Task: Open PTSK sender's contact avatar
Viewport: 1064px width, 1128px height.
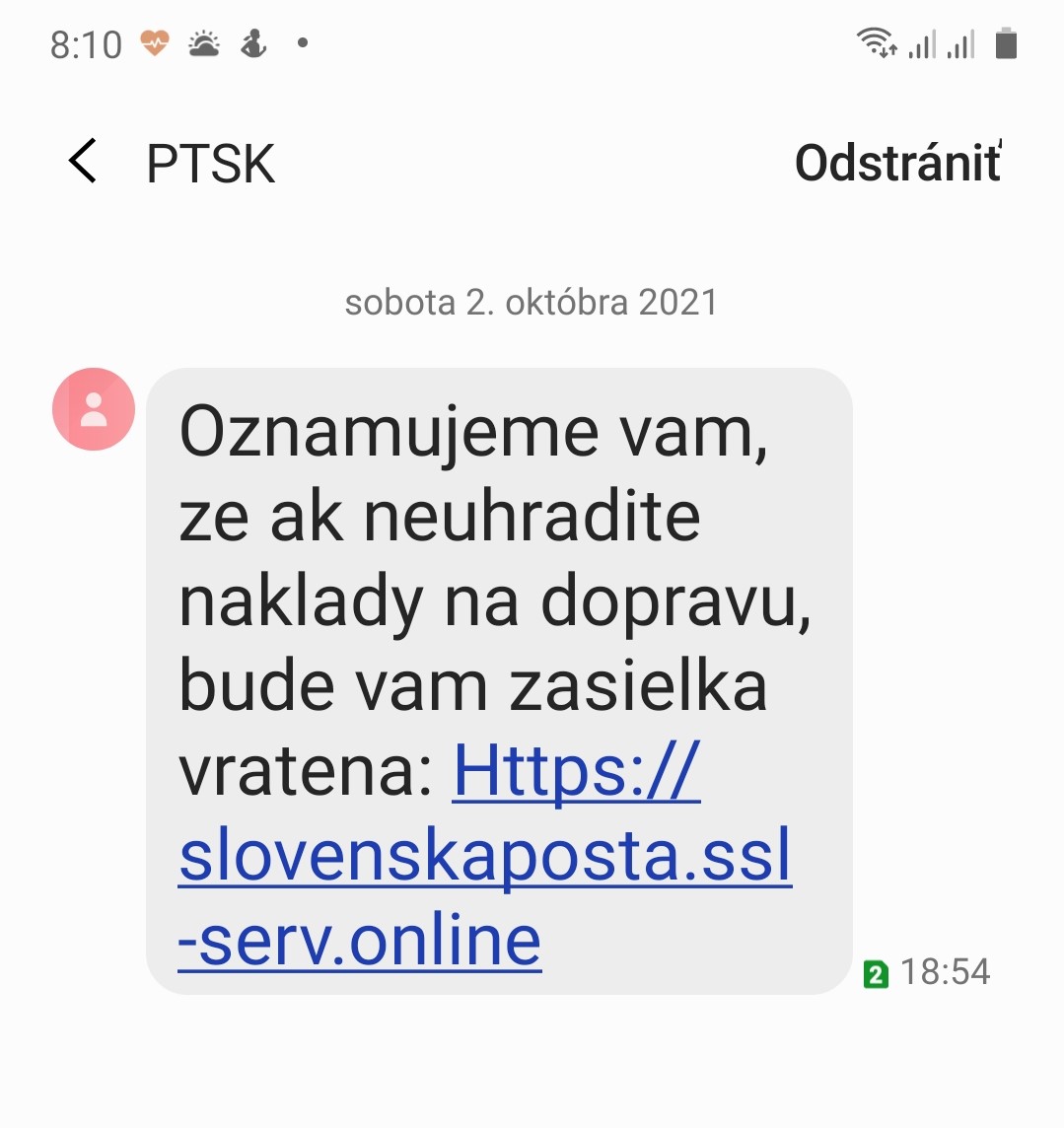Action: click(x=94, y=409)
